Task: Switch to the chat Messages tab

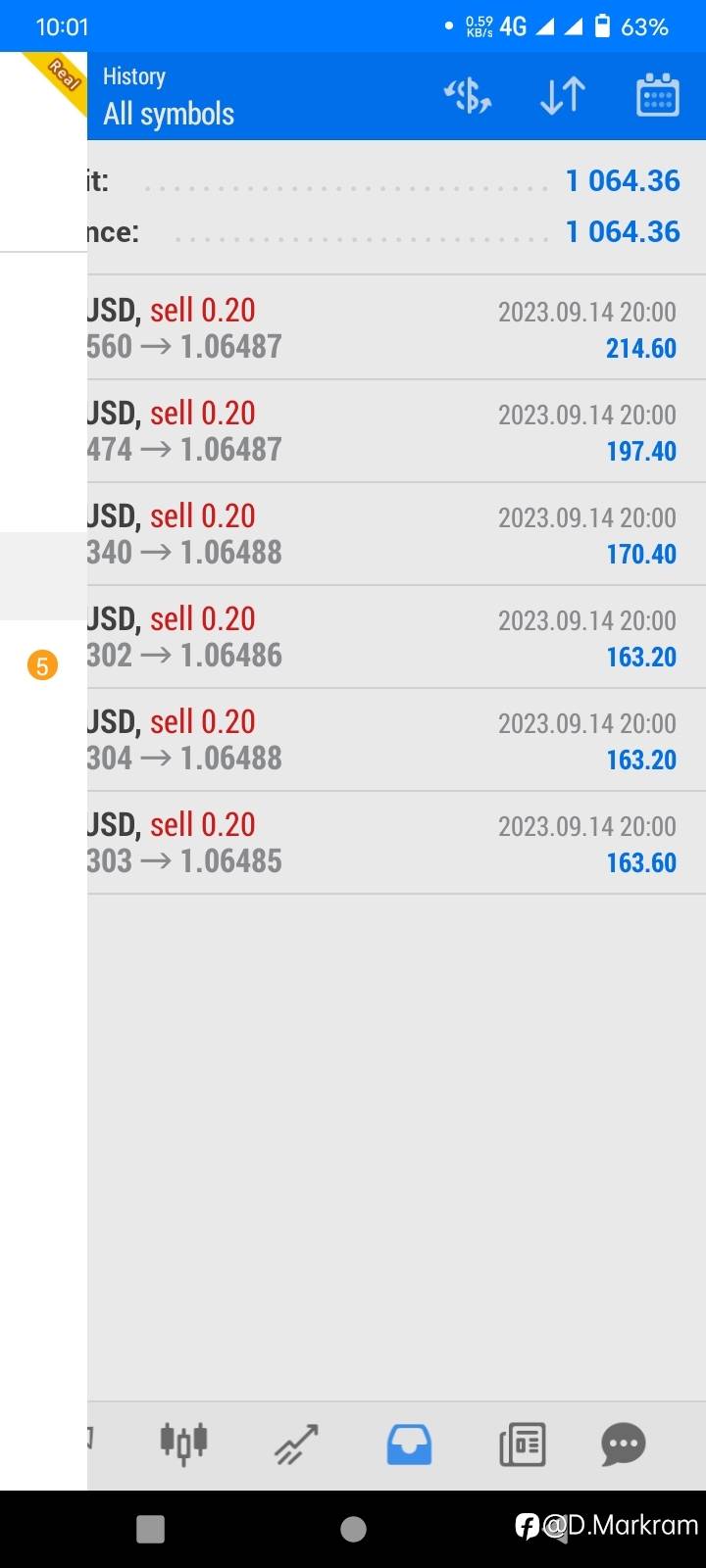Action: point(624,1444)
